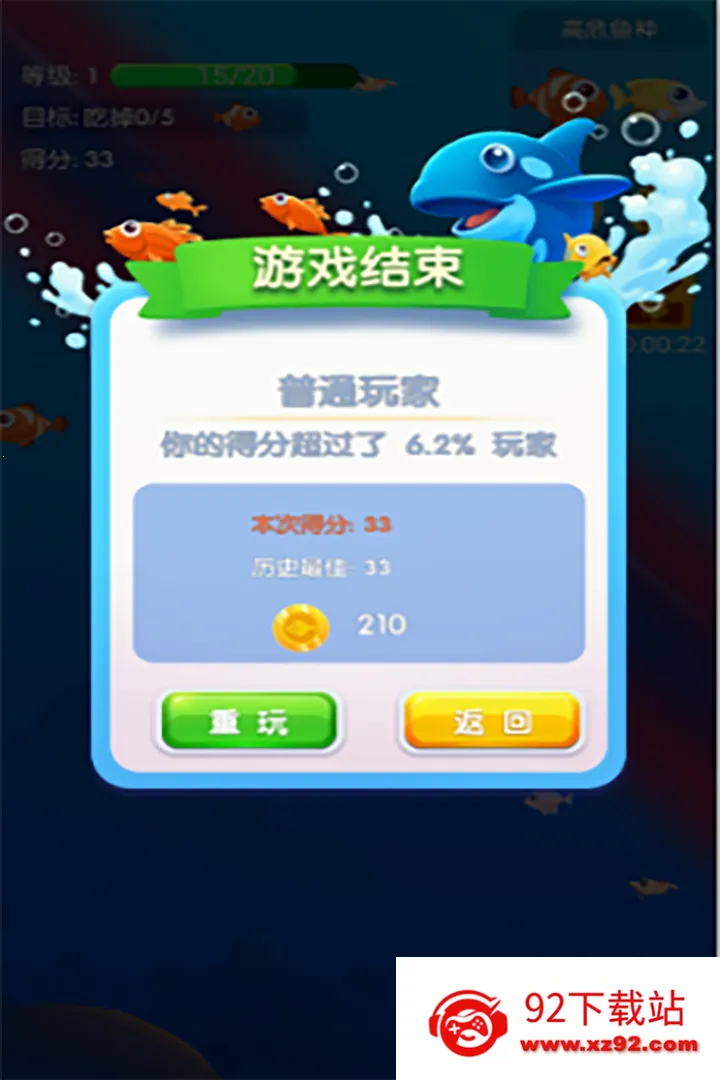
Task: Open the 高危鱼种 dangerous fish panel
Action: click(x=608, y=28)
